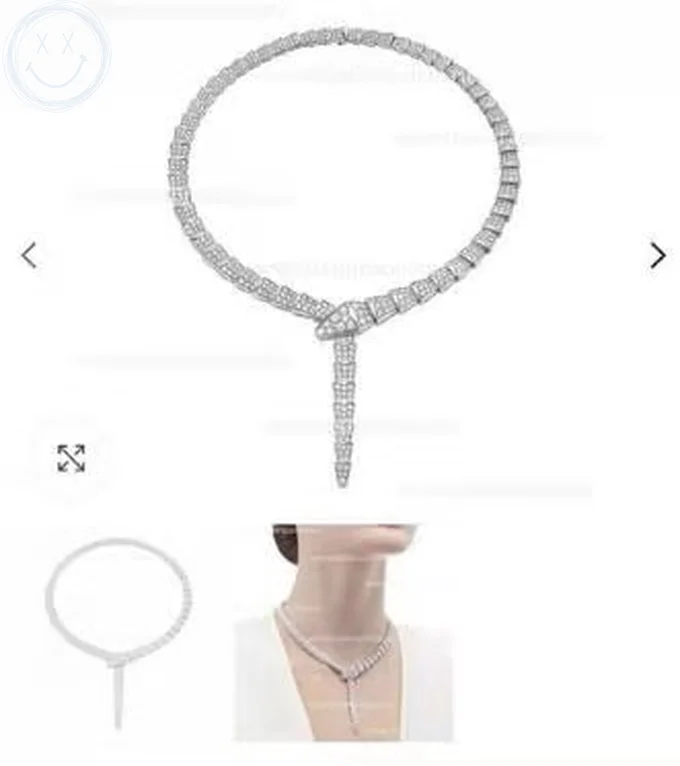The width and height of the screenshot is (680, 766).
Task: Select the thumbnail of model wearing necklace
Action: click(343, 633)
